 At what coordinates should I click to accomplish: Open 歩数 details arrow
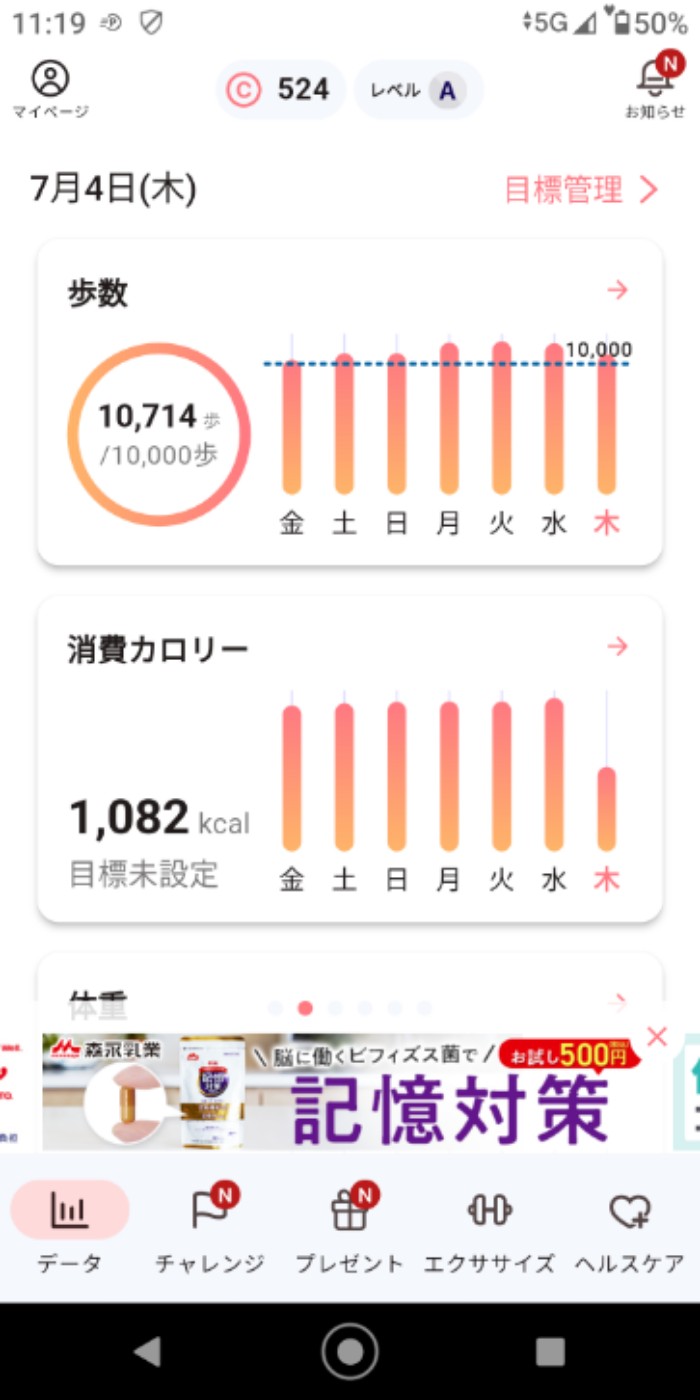point(618,291)
